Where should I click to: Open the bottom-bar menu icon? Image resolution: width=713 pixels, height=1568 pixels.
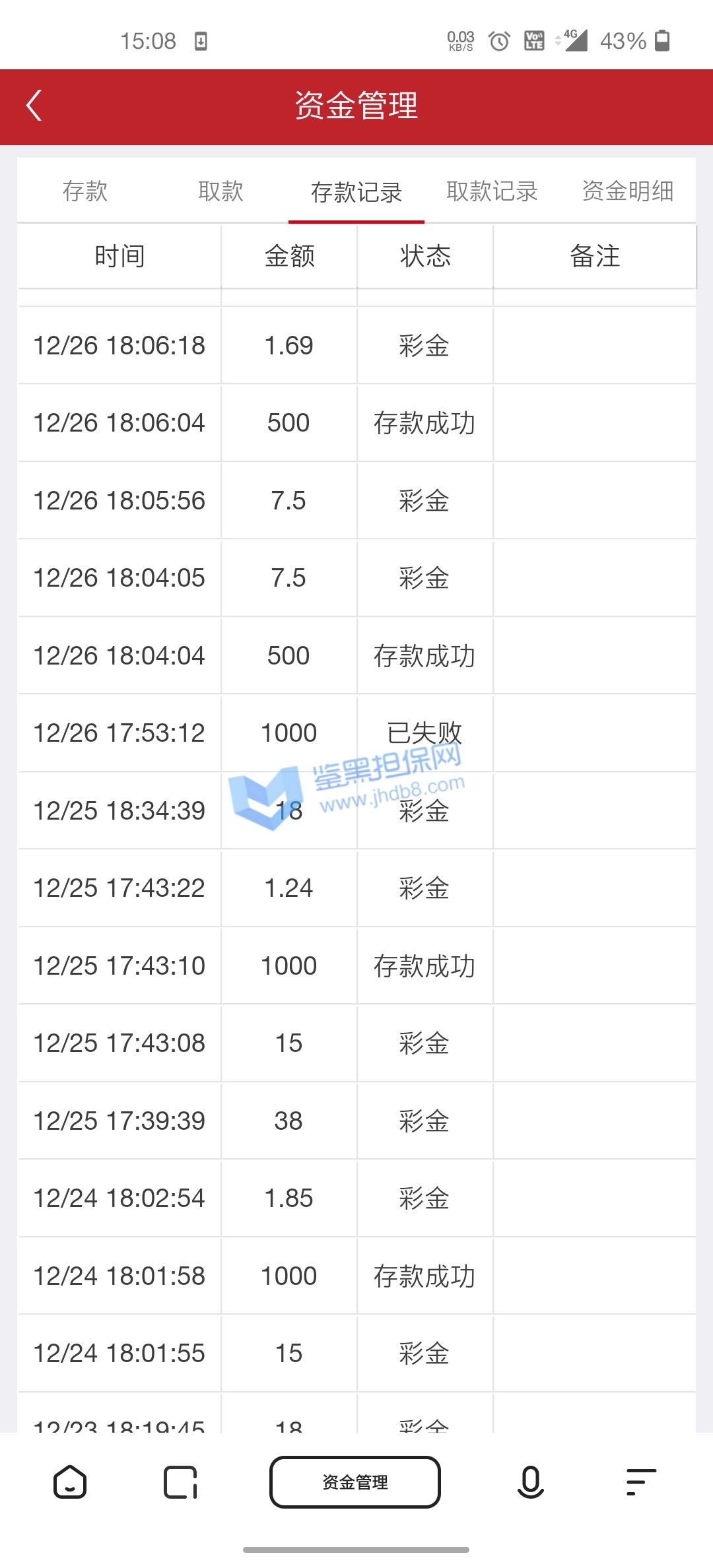click(x=640, y=1482)
